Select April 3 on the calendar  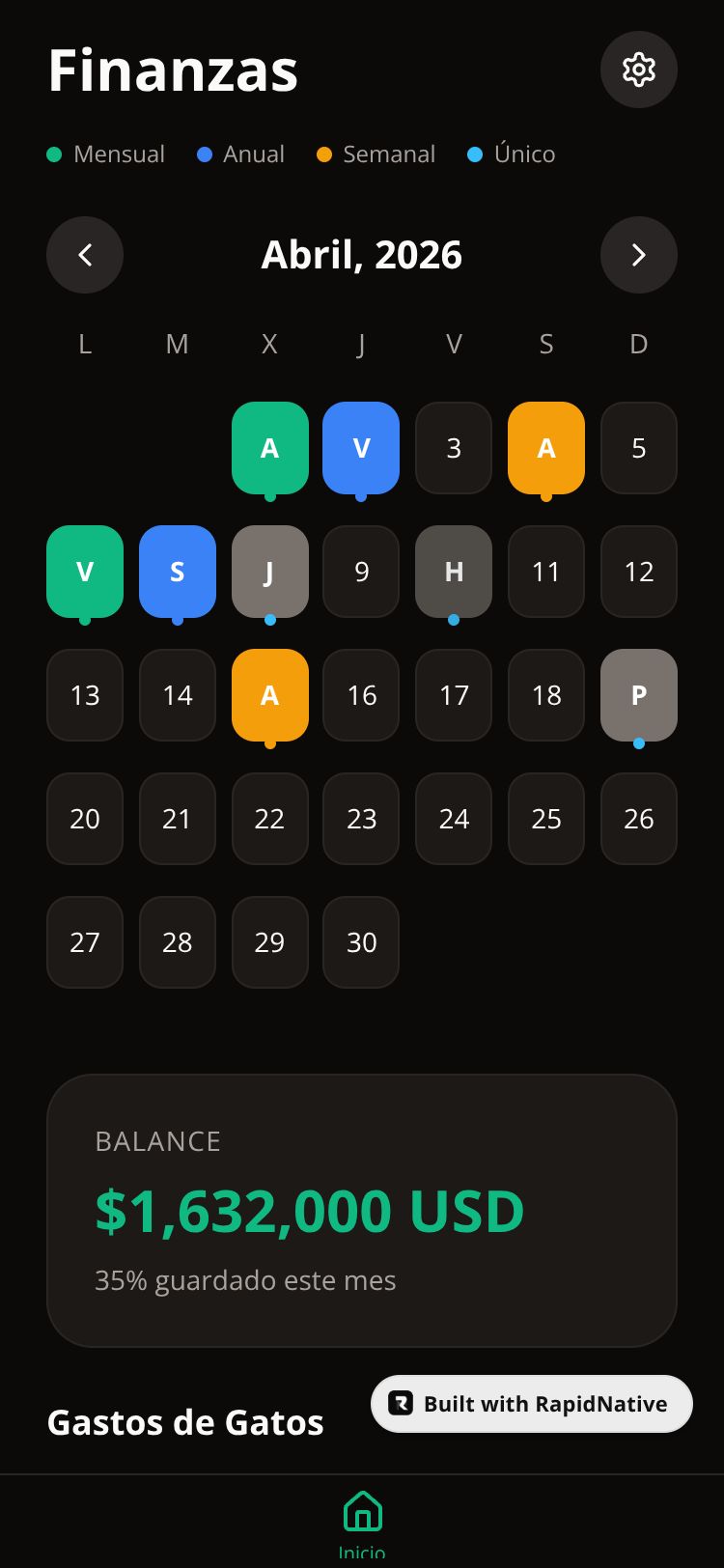454,448
